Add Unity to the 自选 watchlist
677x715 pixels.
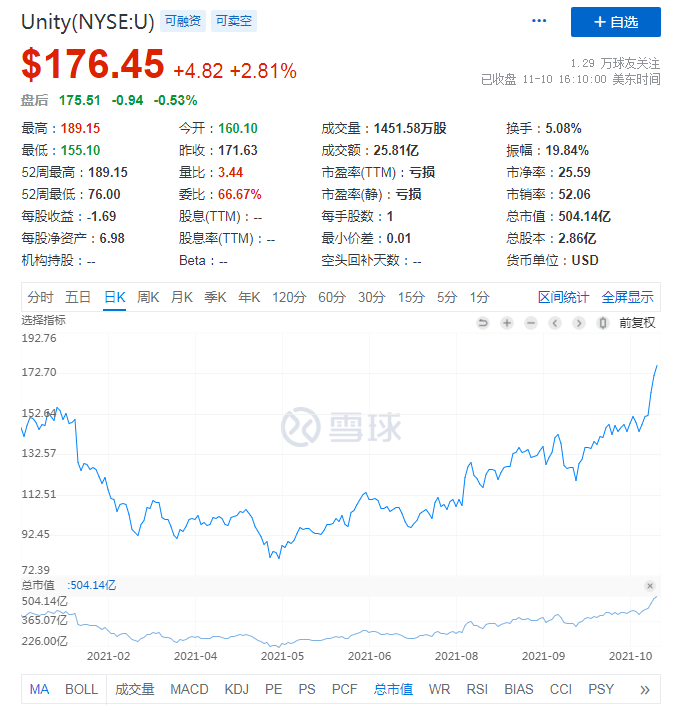[616, 22]
